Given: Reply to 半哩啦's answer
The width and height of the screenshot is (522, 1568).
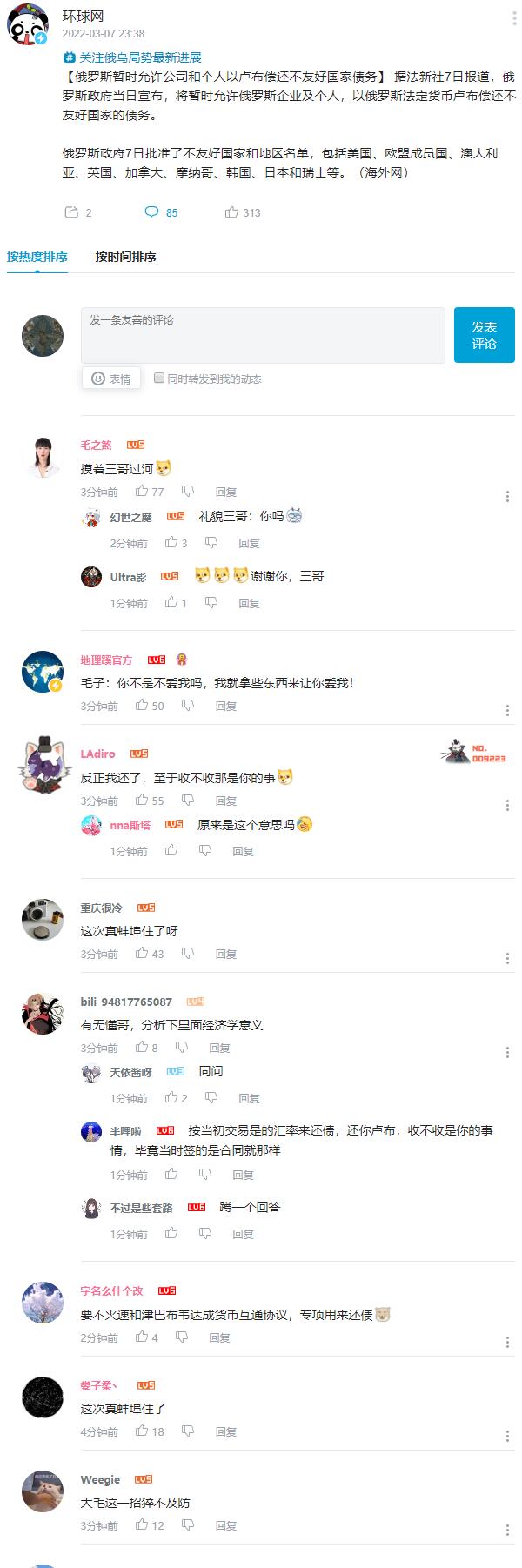Looking at the screenshot, I should pyautogui.click(x=244, y=1175).
